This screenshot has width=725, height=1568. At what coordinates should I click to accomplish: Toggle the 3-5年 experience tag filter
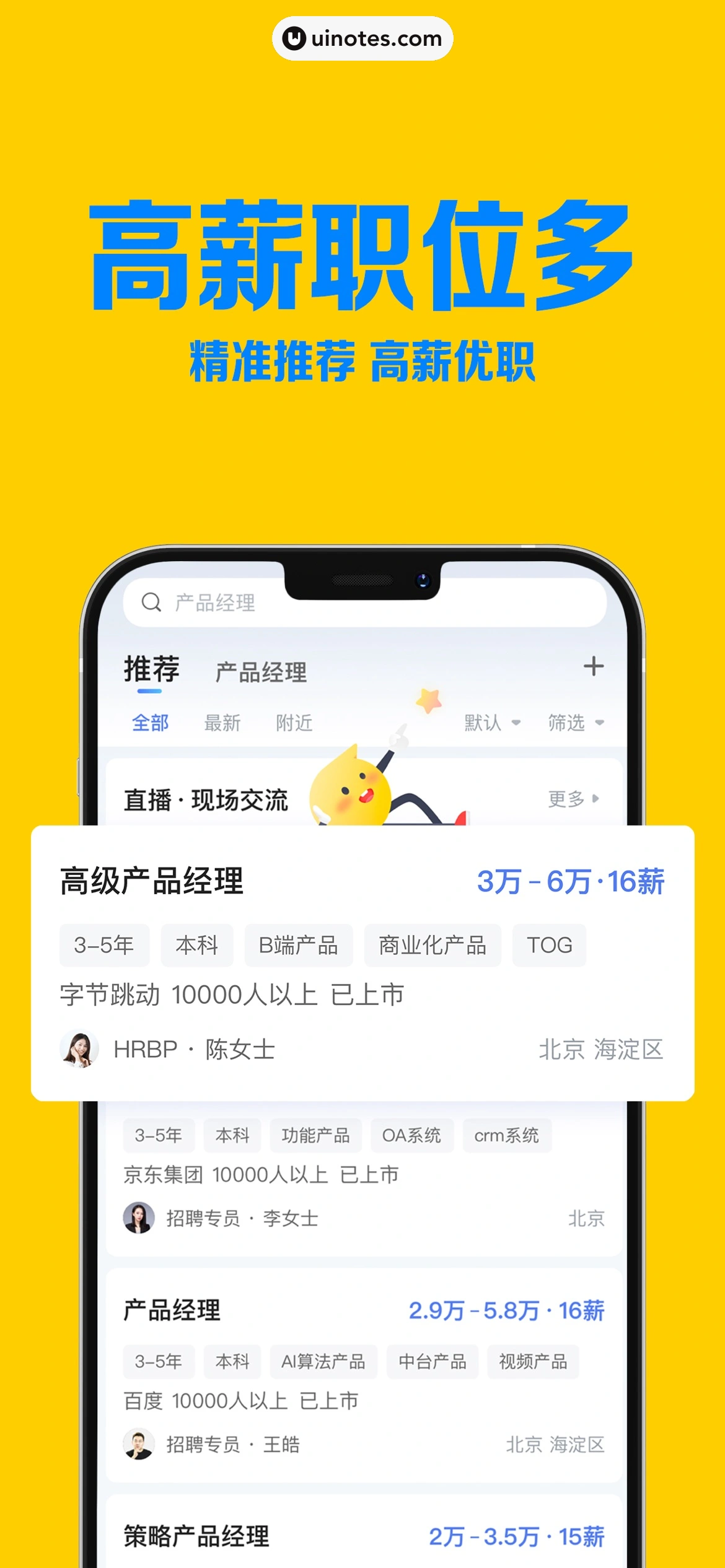(104, 946)
